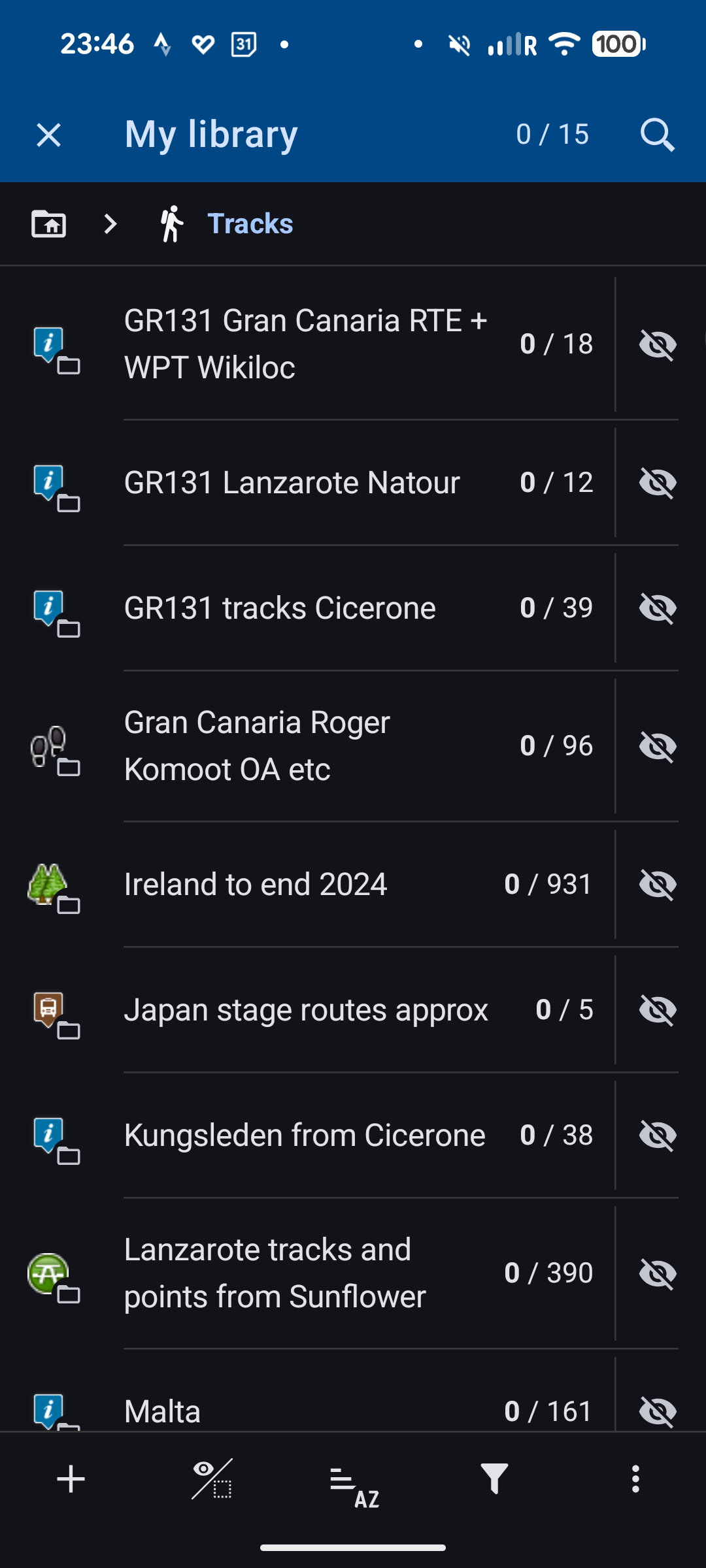Show Ireland to end 2024 on map
The height and width of the screenshot is (1568, 706).
(658, 885)
